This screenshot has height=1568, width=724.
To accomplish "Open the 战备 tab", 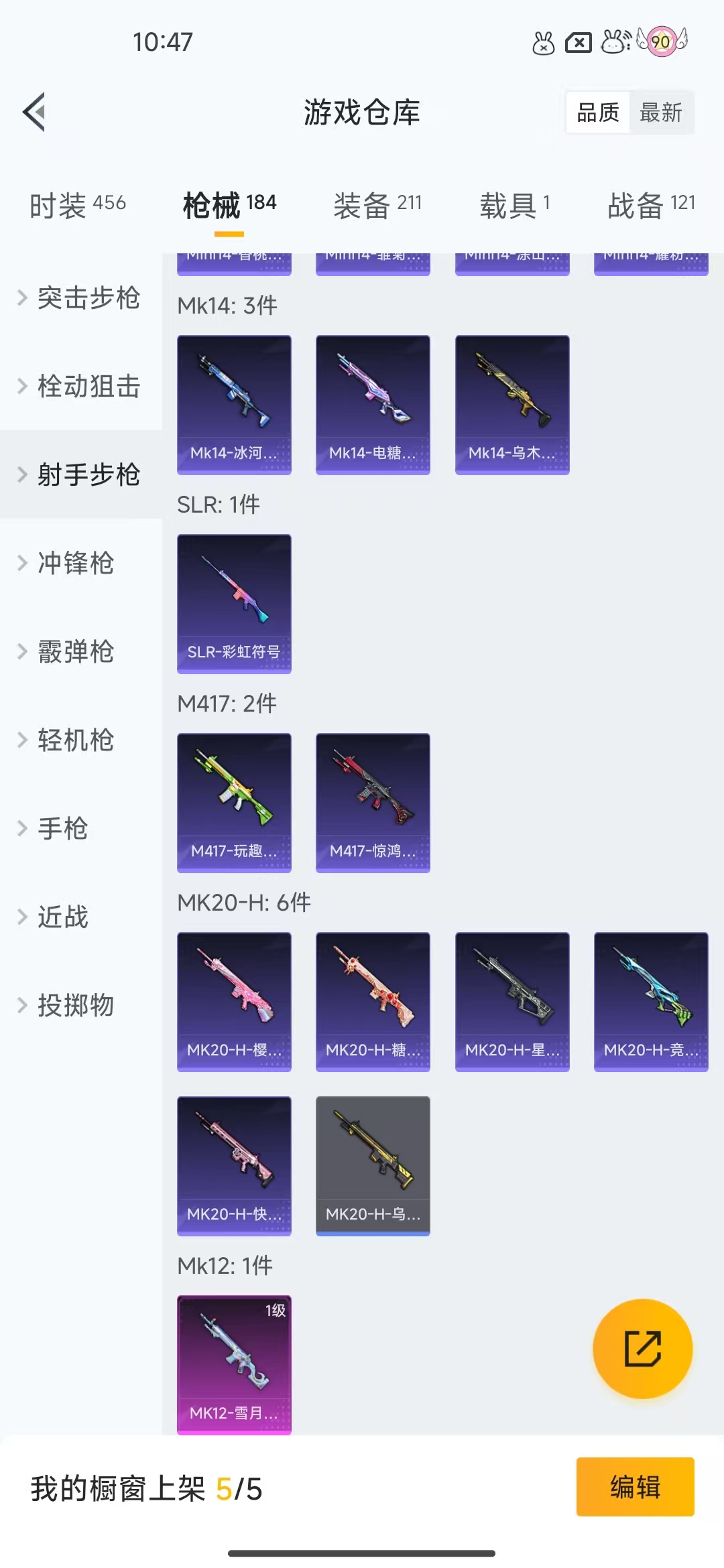I will point(651,205).
